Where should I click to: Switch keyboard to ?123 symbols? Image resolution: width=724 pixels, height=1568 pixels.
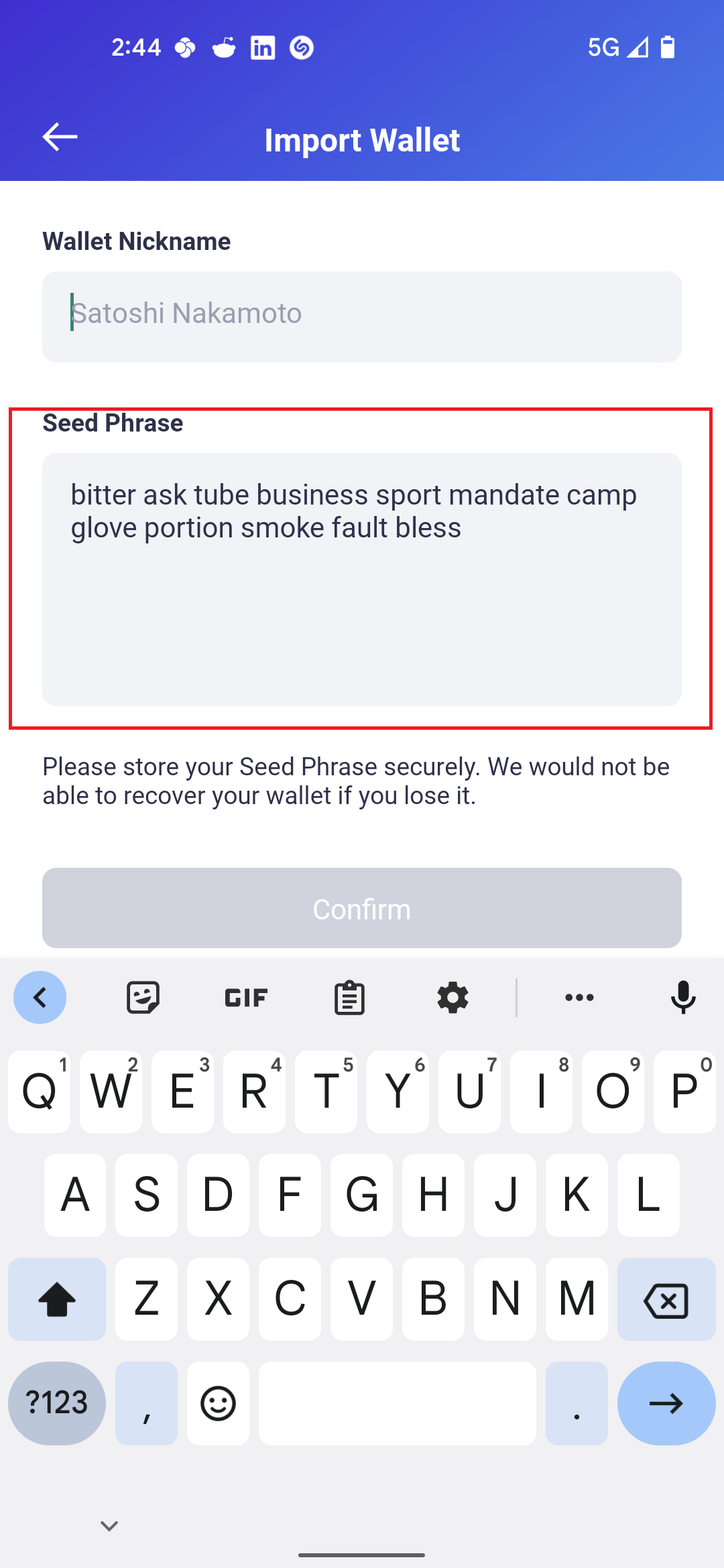[57, 1403]
